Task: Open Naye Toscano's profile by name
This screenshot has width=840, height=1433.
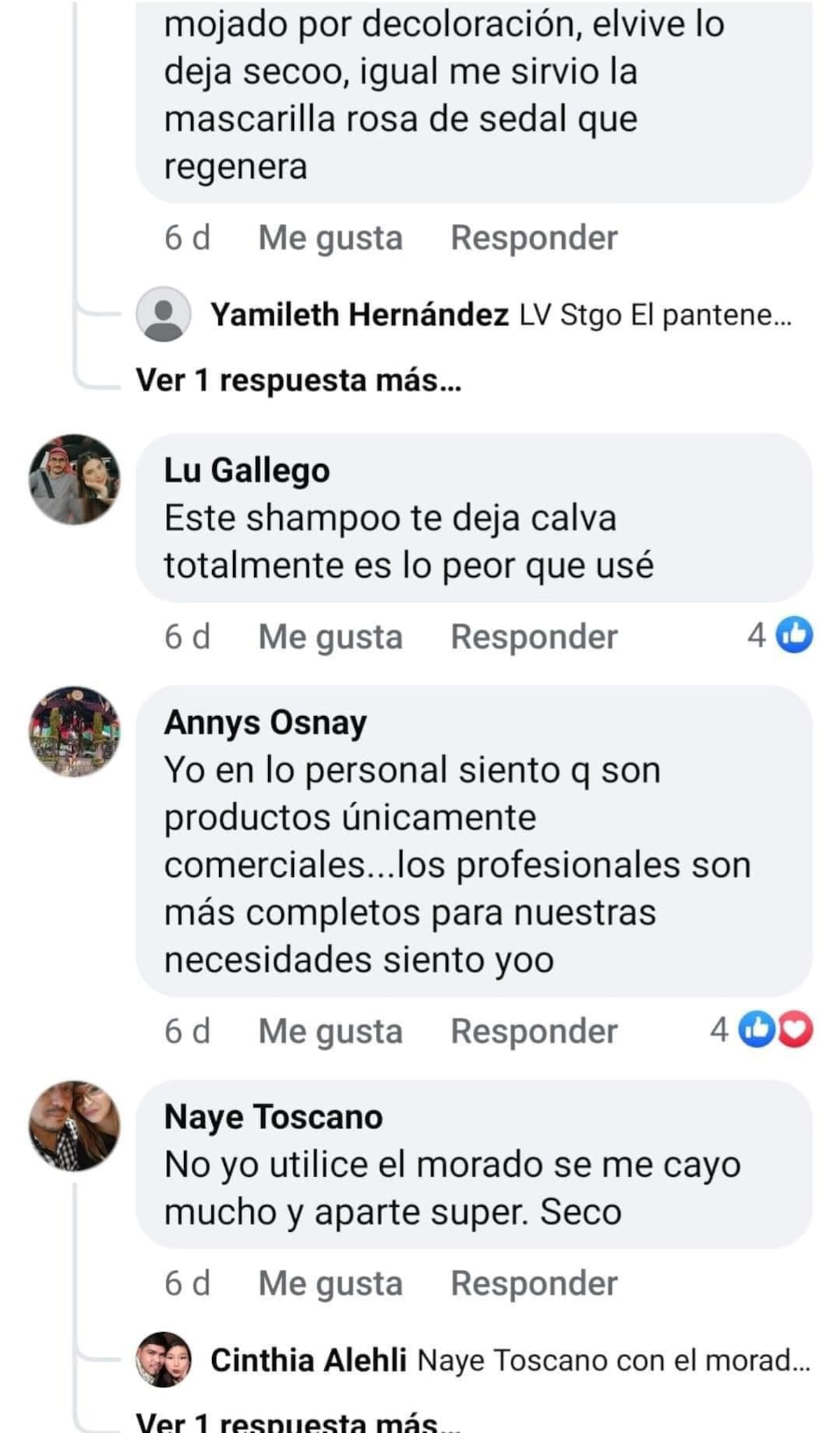Action: (273, 1117)
